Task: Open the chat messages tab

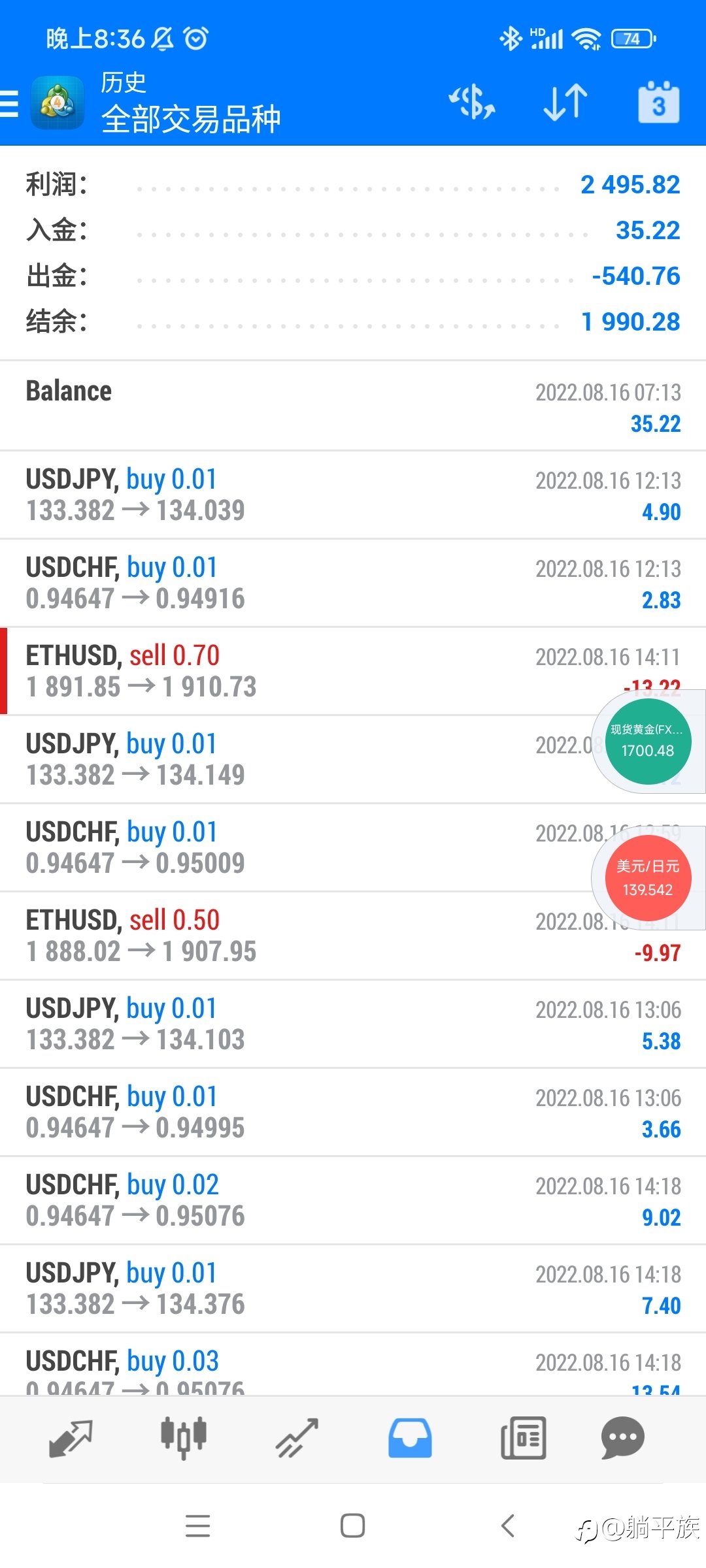Action: point(622,1438)
